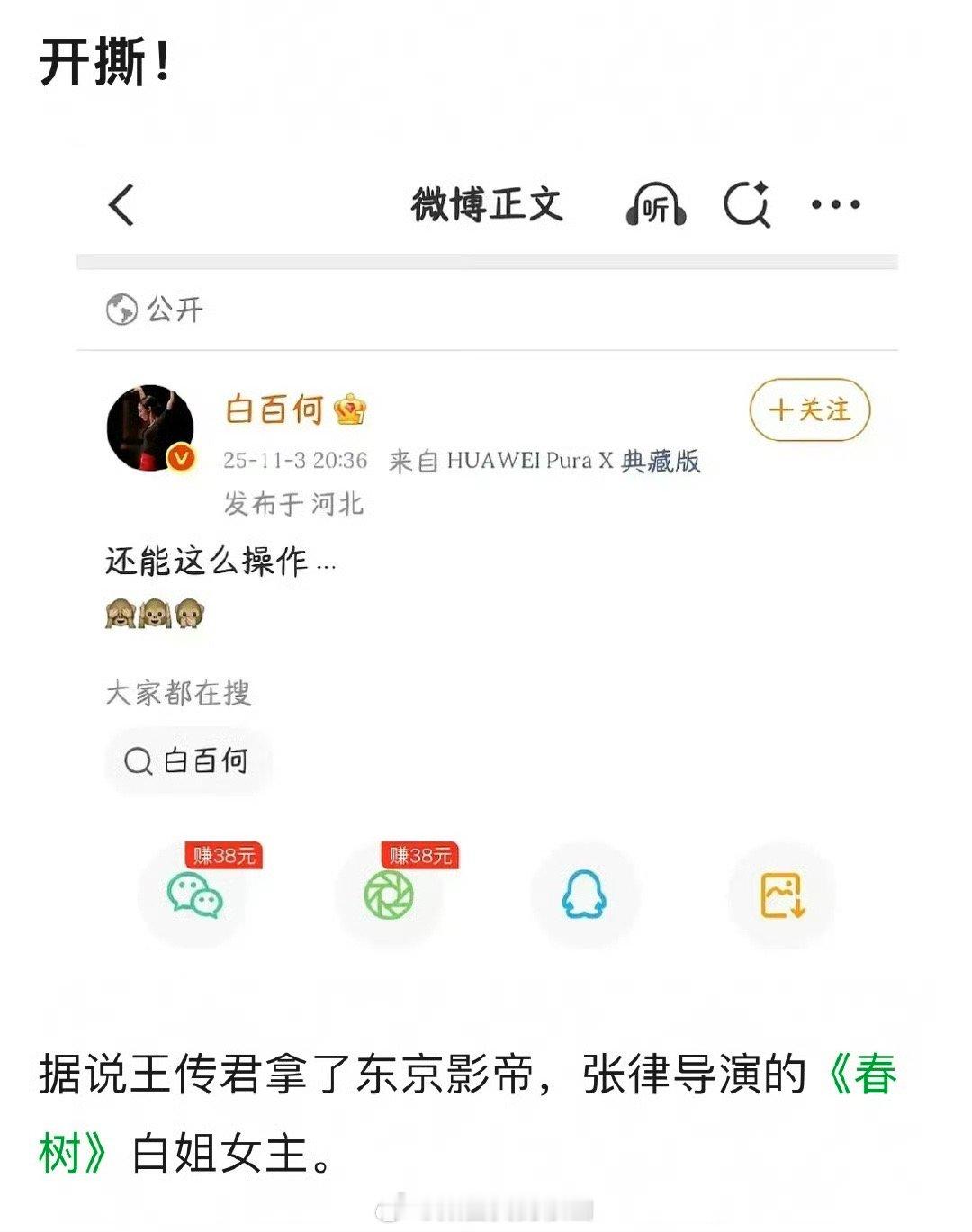Screen dimensions: 972x1232
Task: Tap the VIP crown badge beside the username
Action: 351,410
